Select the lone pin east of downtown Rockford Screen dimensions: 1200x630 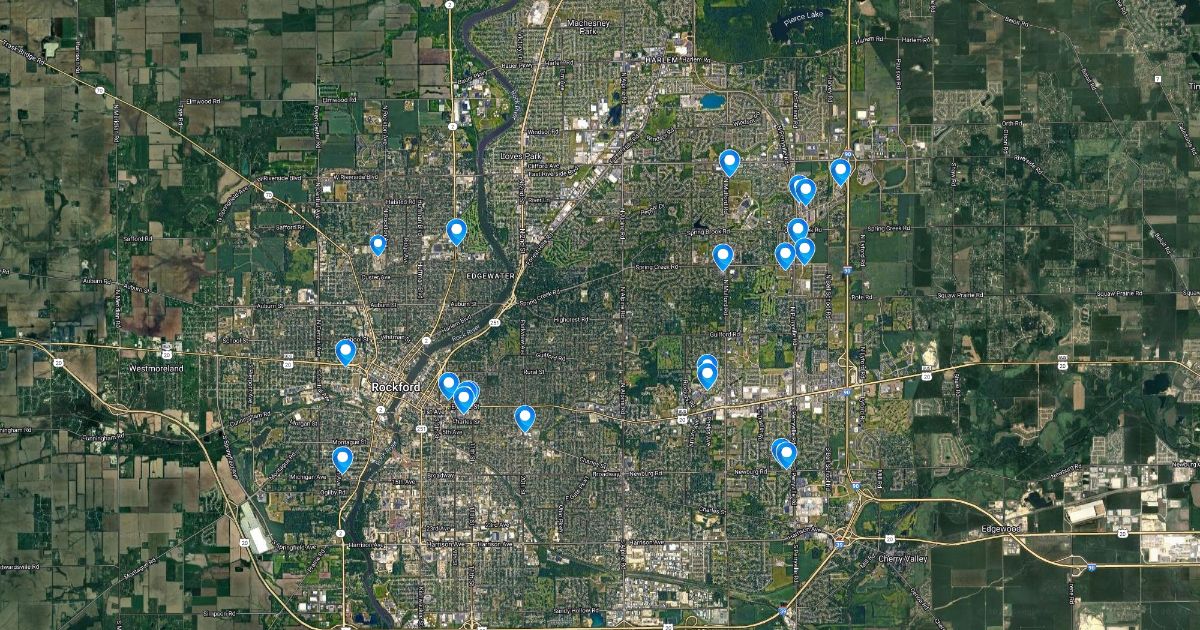click(524, 417)
